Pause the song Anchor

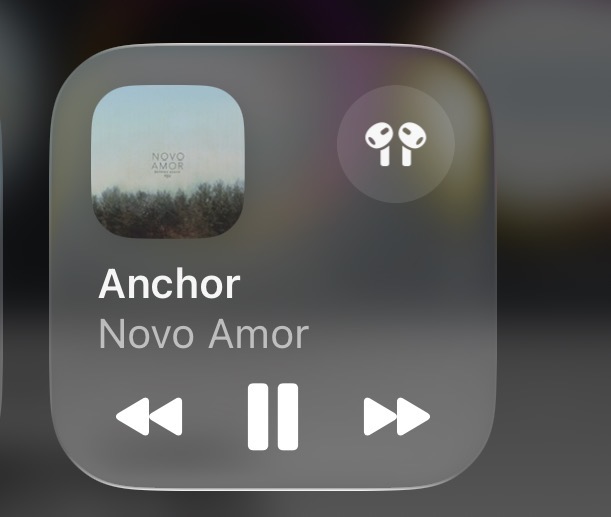[273, 416]
